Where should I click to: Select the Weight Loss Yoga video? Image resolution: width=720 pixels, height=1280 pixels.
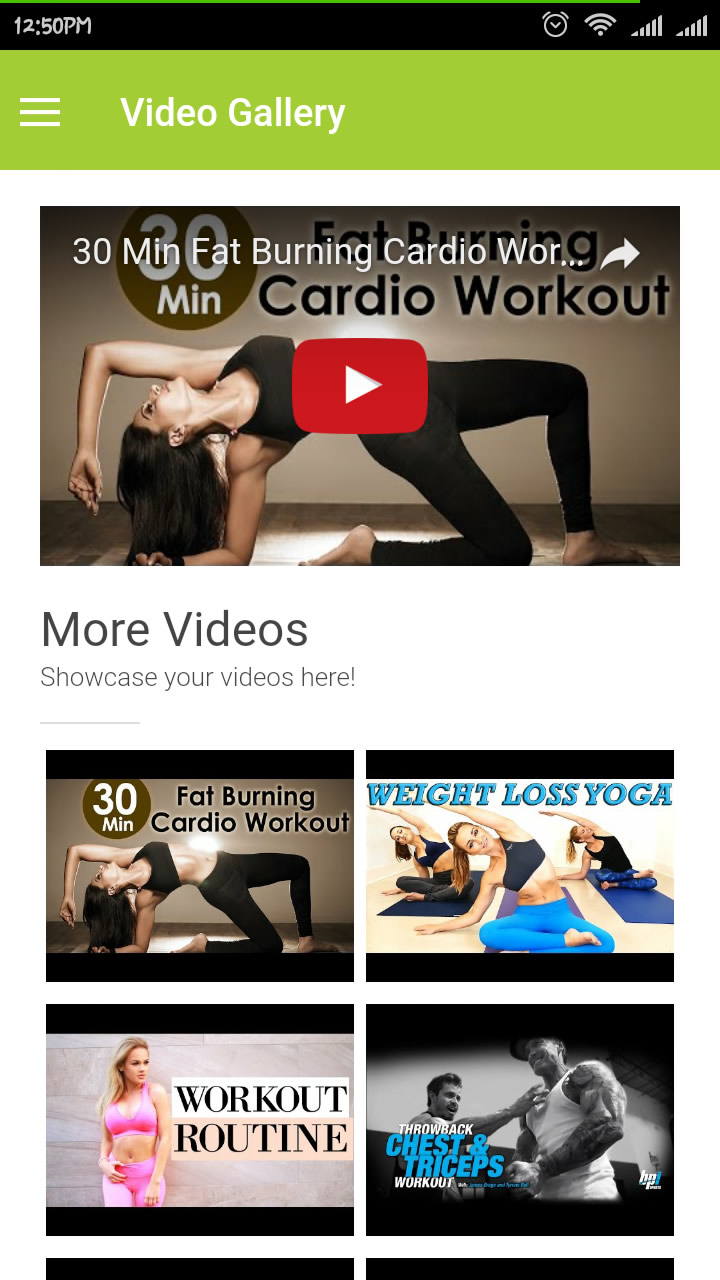click(x=520, y=866)
